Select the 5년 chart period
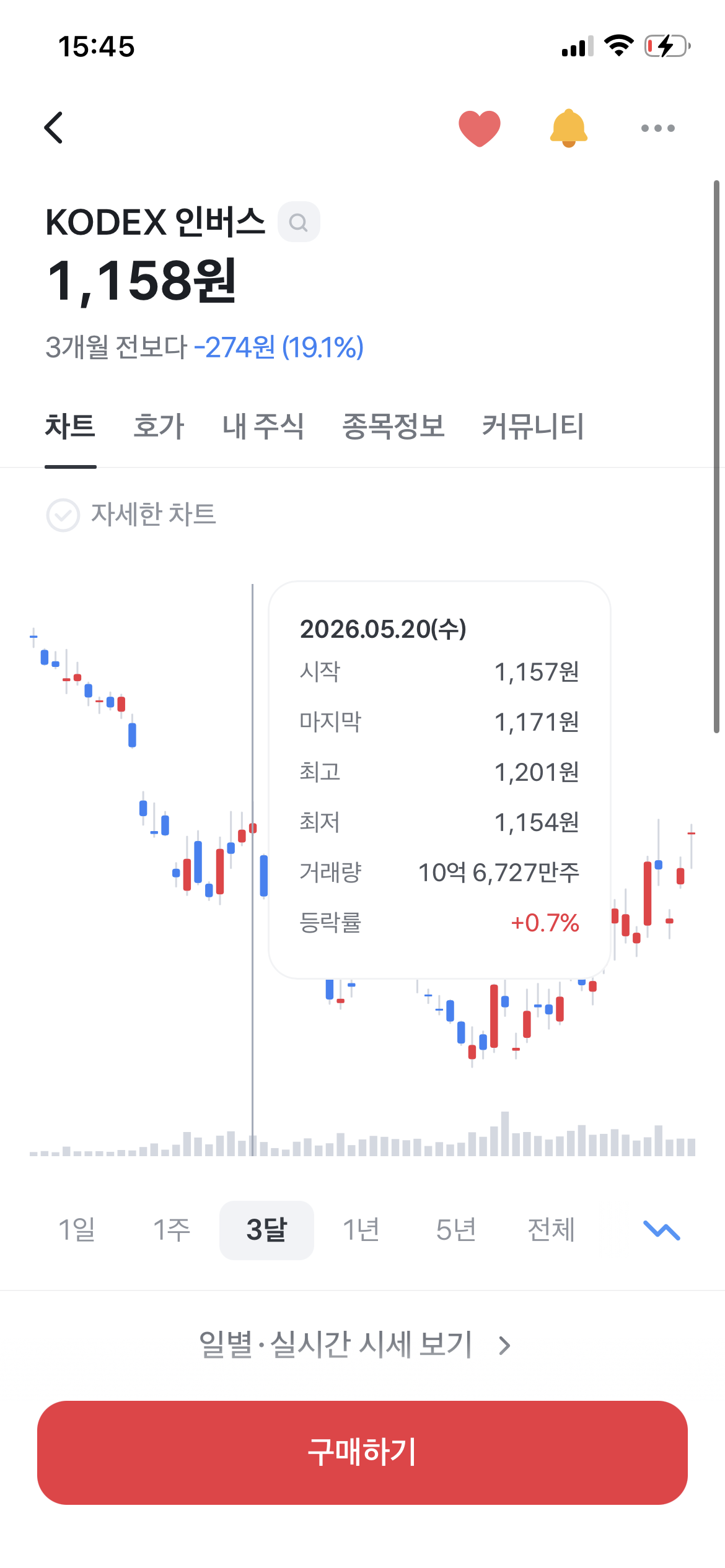This screenshot has width=725, height=1568. coord(456,1230)
